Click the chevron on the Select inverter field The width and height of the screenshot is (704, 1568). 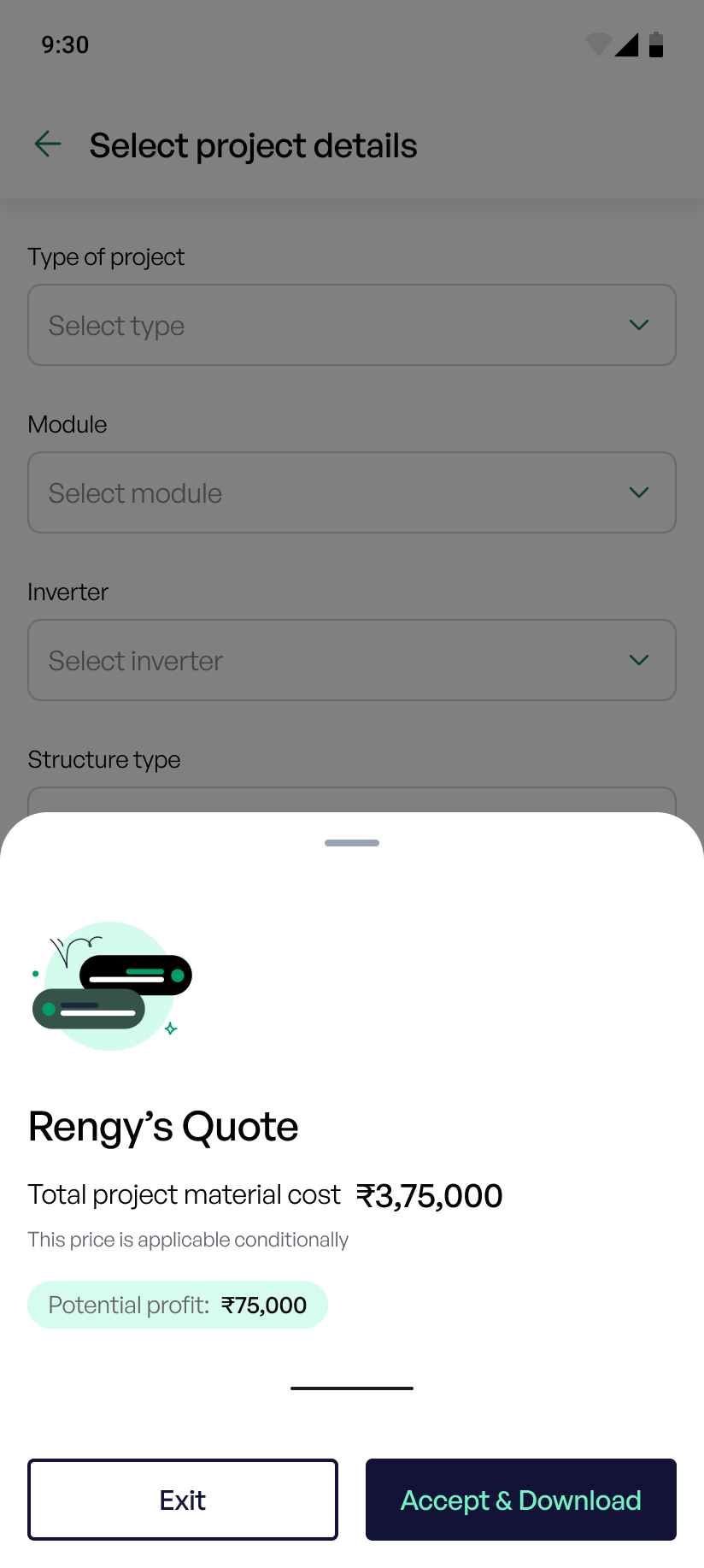click(638, 660)
